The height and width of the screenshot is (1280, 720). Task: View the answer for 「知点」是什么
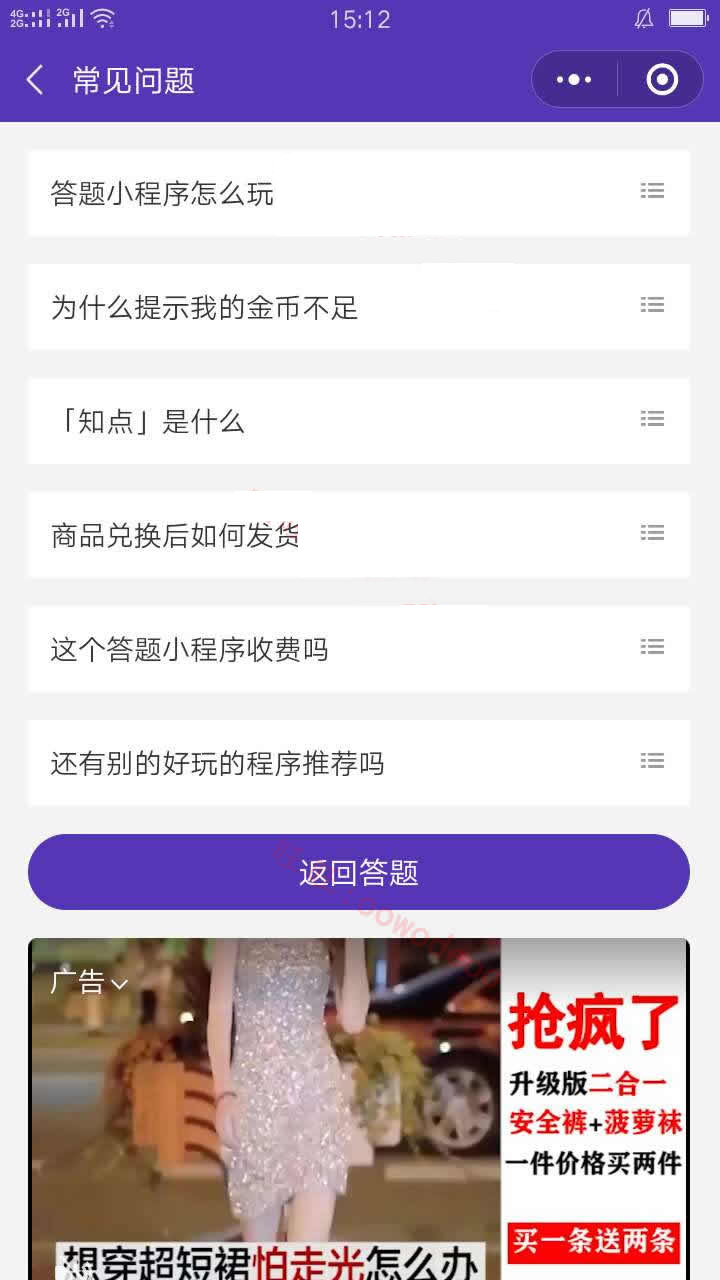pos(358,421)
